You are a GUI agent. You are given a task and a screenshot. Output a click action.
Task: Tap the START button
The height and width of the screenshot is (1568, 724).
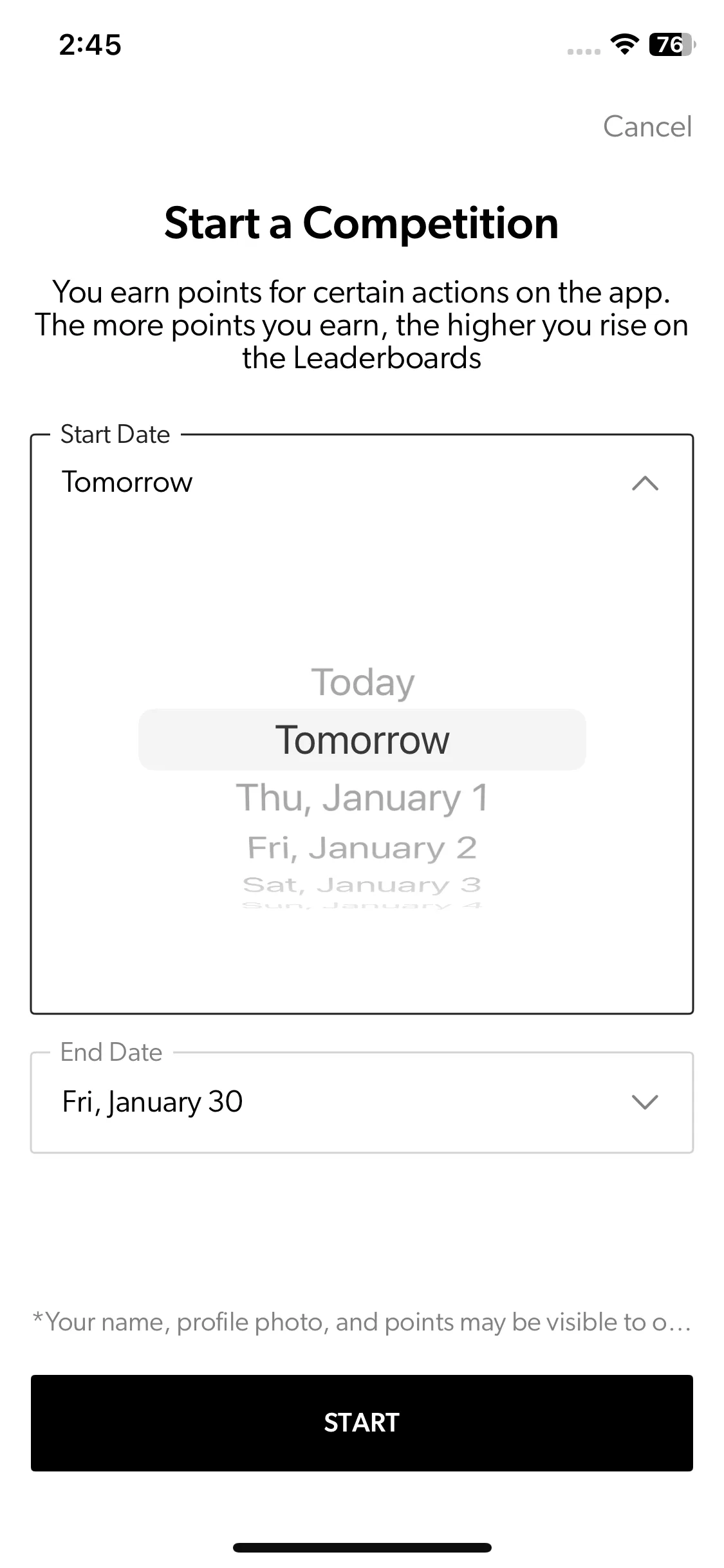[x=362, y=1423]
